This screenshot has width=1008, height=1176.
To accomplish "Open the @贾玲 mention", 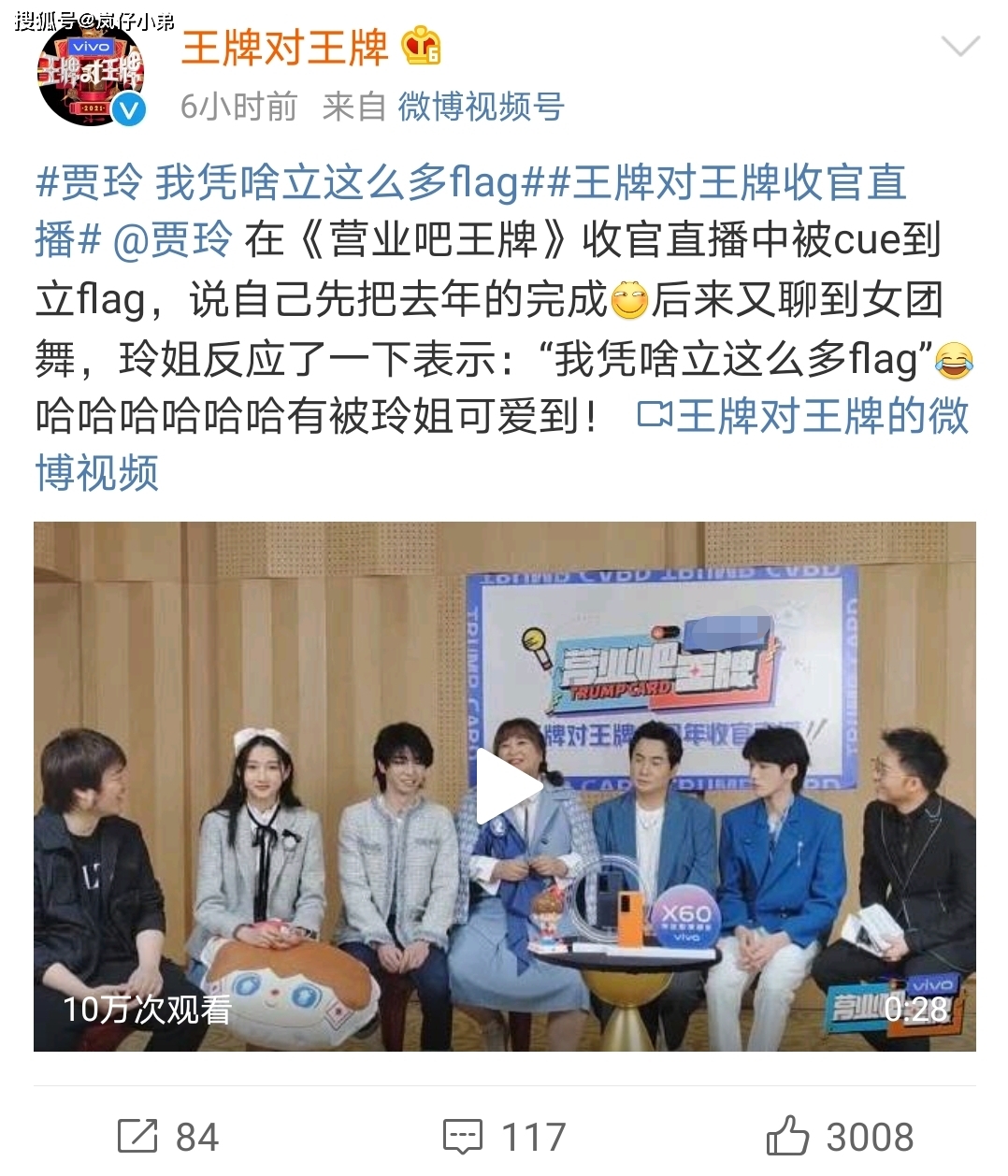I will click(x=172, y=240).
